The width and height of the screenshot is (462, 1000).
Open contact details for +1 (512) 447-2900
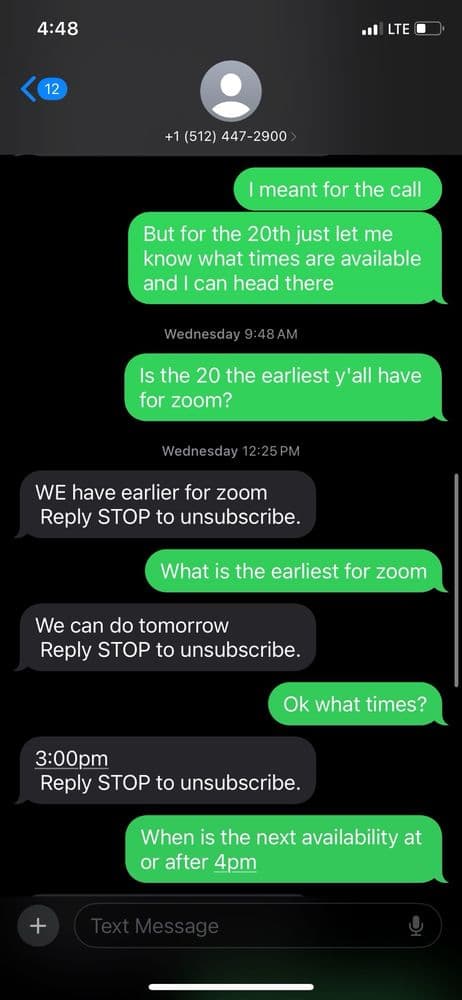click(230, 136)
